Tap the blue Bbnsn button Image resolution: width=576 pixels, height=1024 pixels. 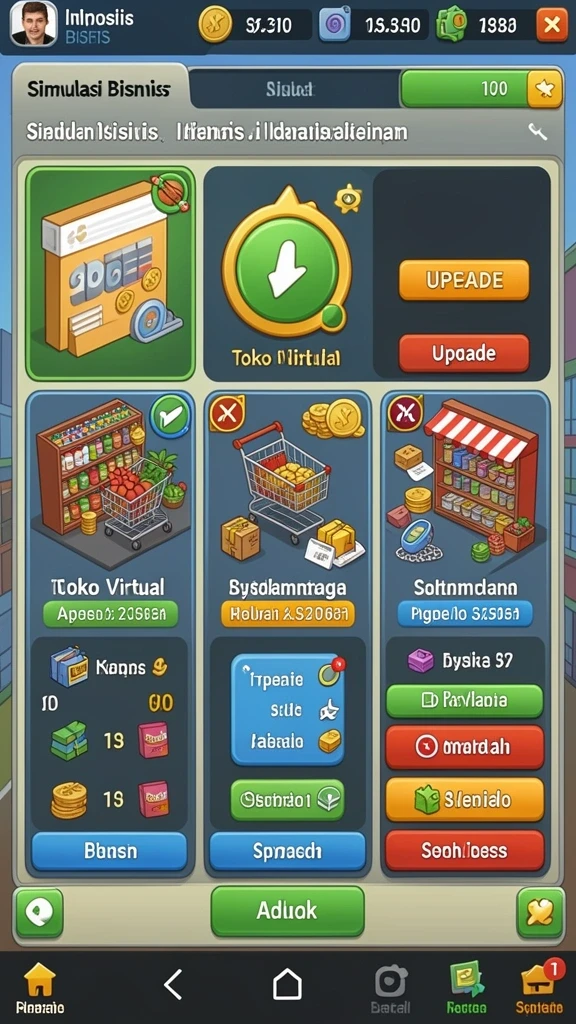[110, 850]
